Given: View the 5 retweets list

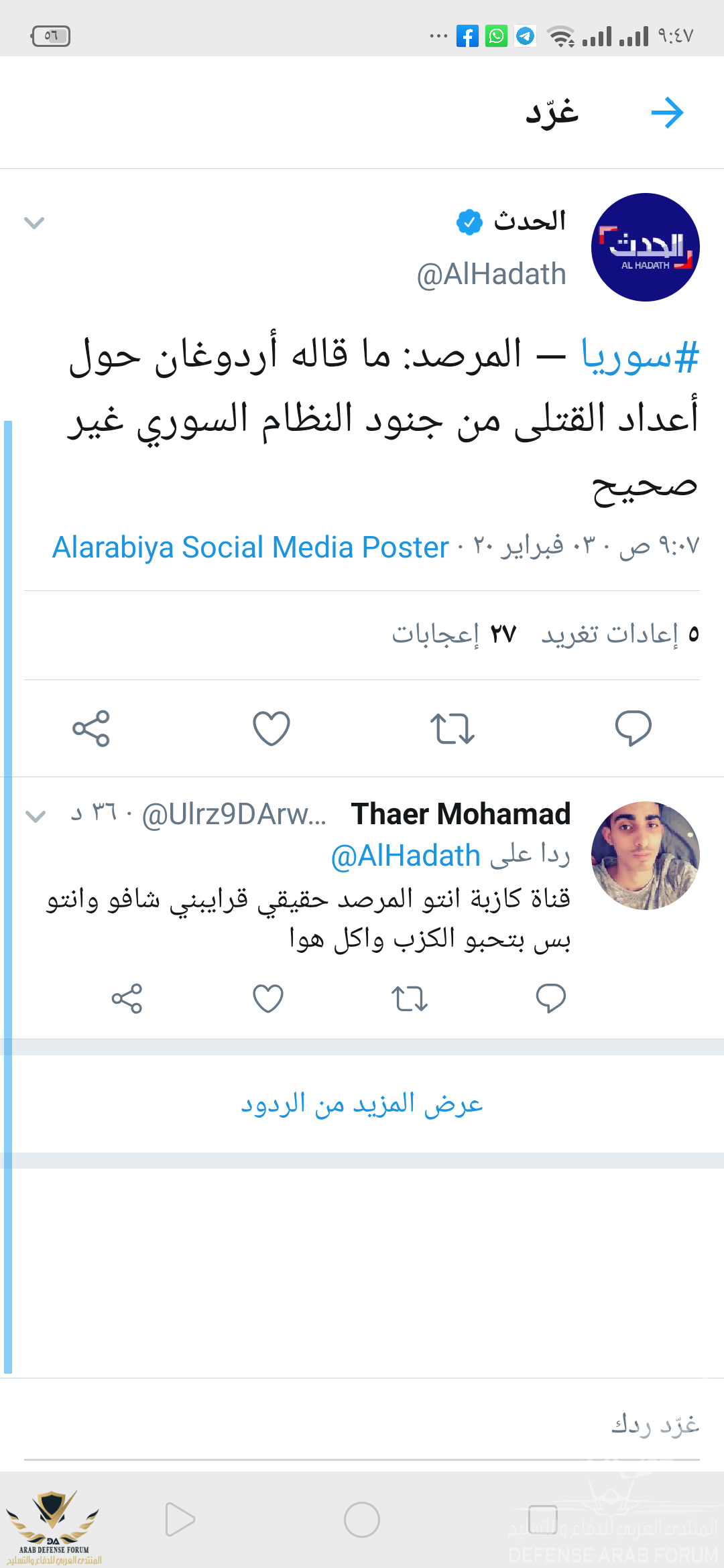Looking at the screenshot, I should tap(620, 634).
